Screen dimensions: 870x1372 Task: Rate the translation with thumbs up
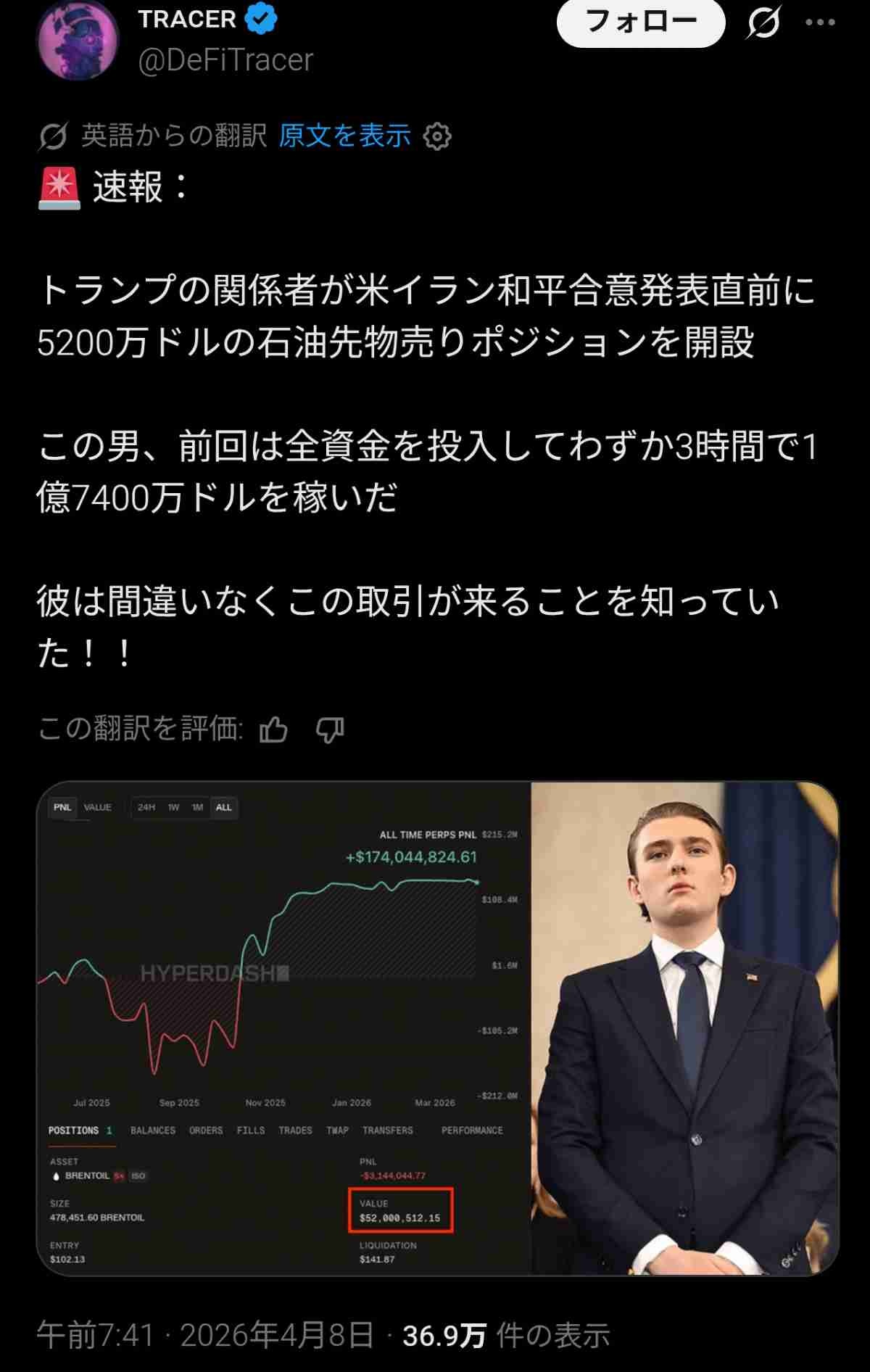(x=273, y=730)
